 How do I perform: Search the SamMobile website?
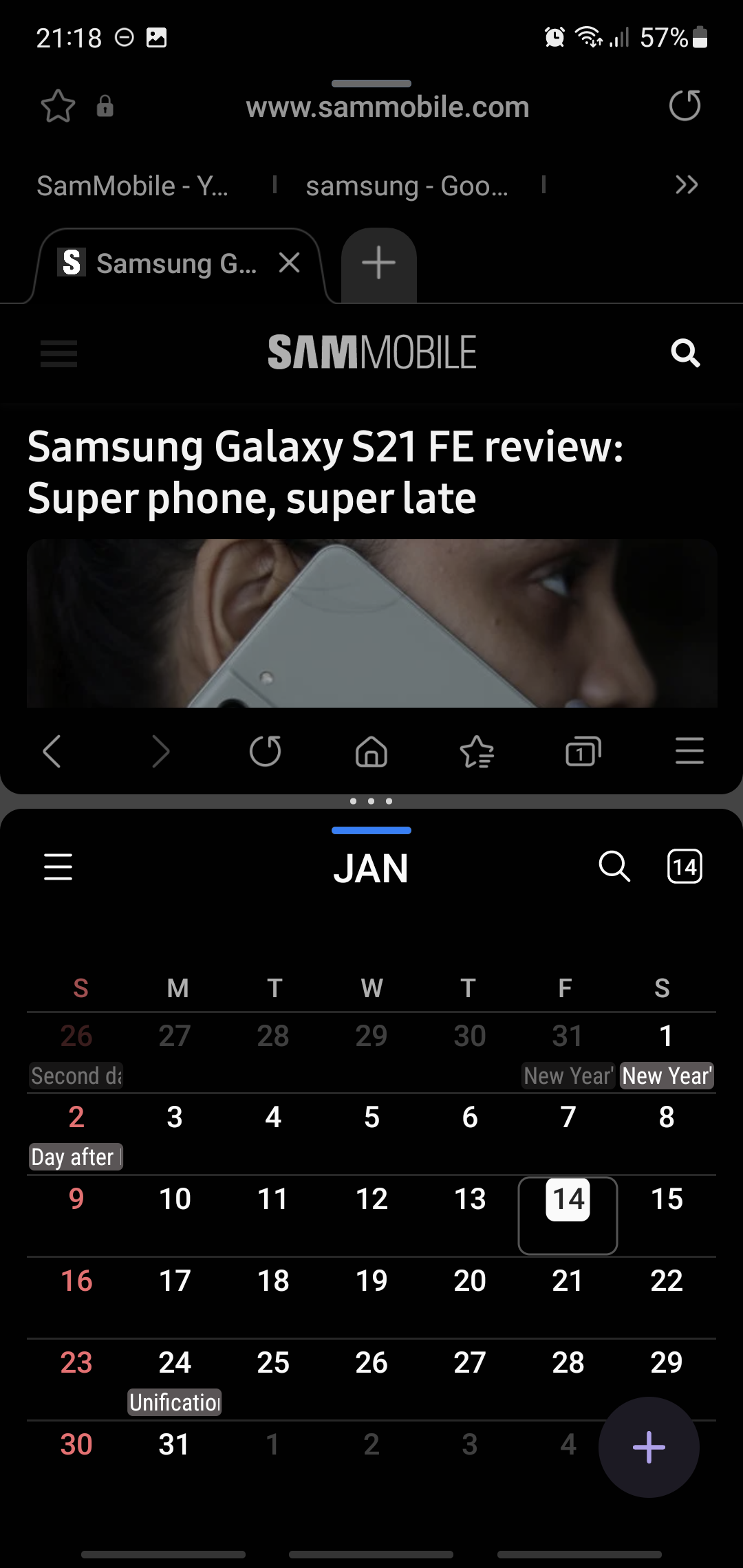pyautogui.click(x=685, y=353)
